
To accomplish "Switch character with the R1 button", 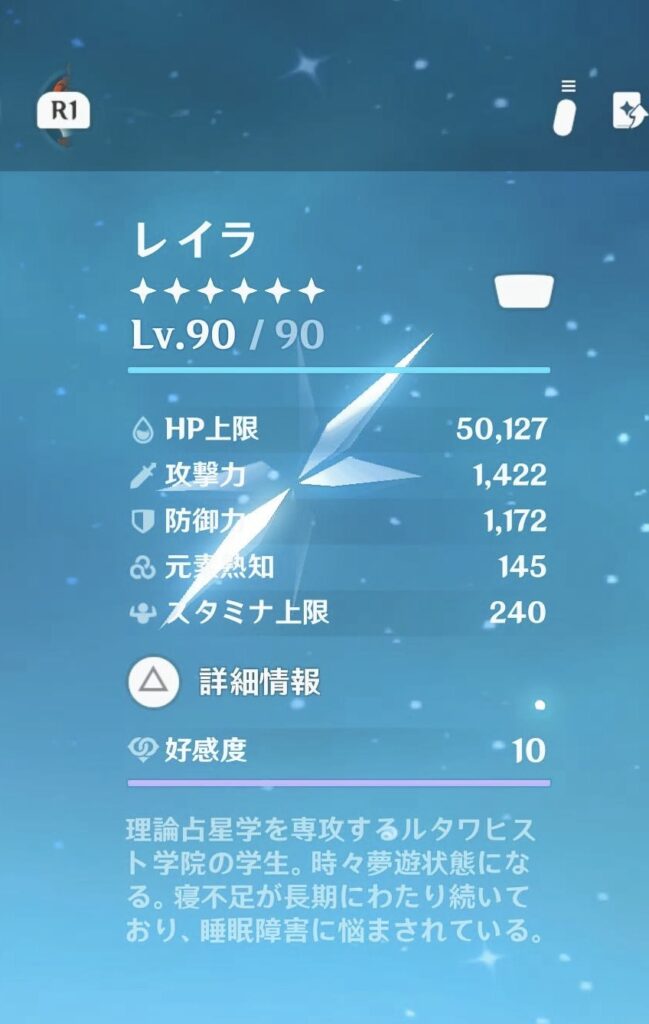I will (64, 111).
